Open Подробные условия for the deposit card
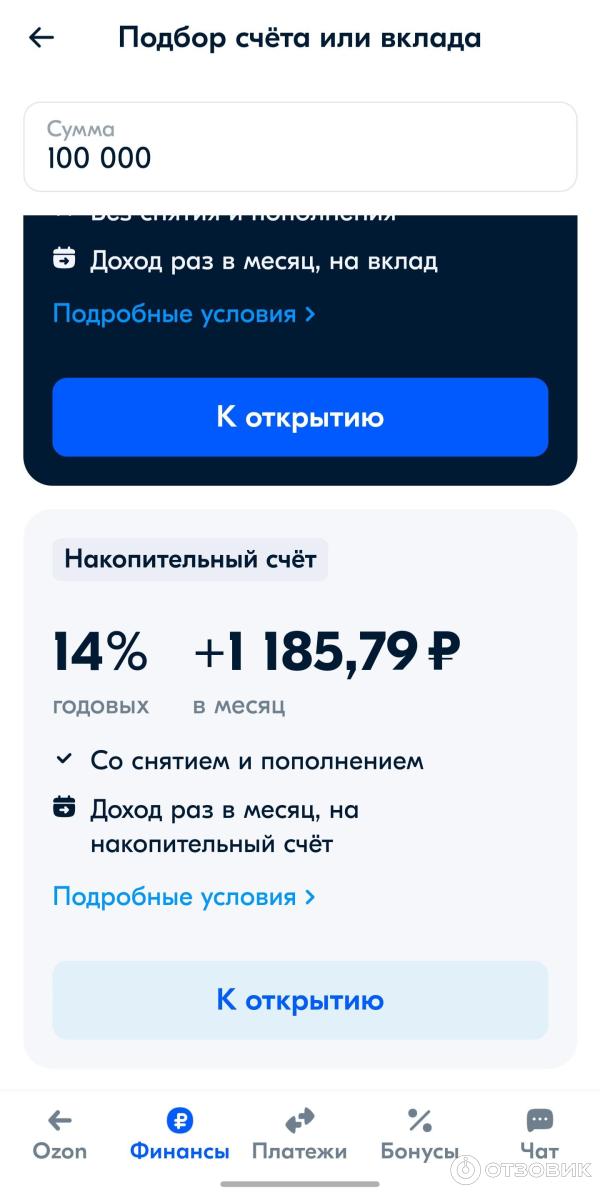Image resolution: width=600 pixels, height=1195 pixels. tap(184, 314)
